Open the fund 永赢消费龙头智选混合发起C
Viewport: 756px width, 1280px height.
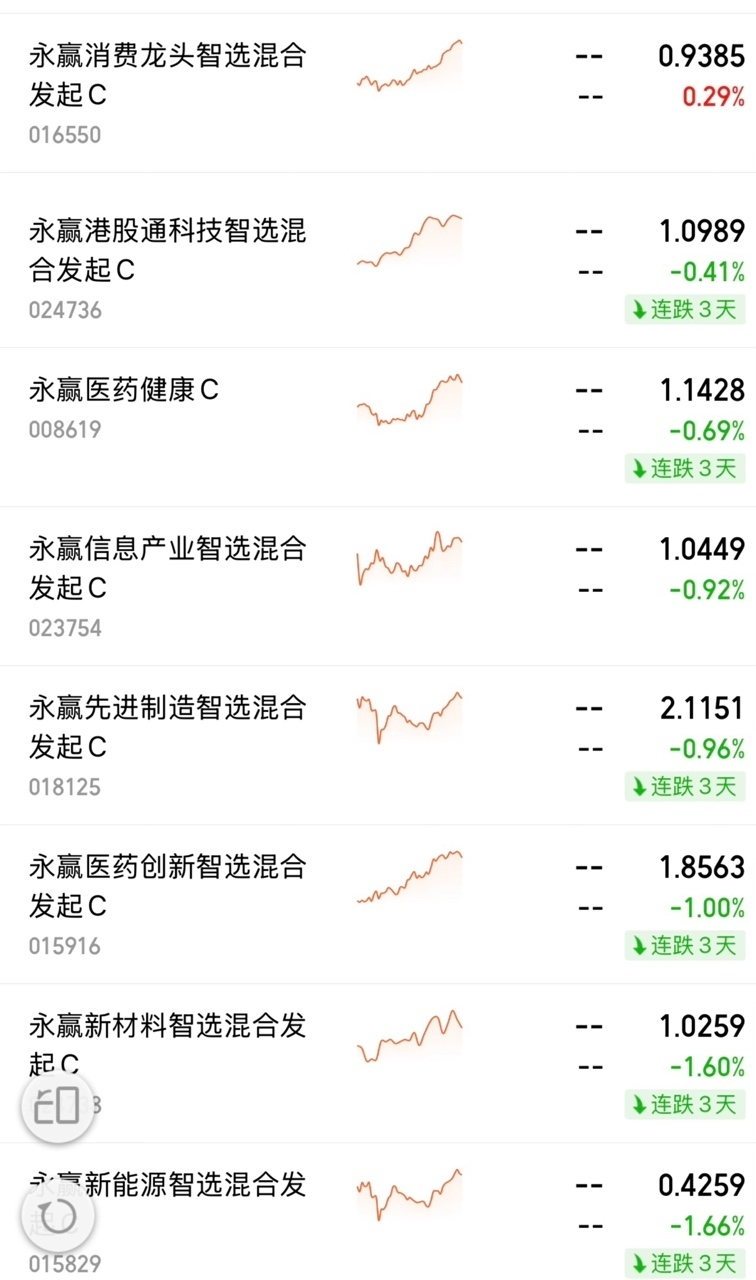378,93
